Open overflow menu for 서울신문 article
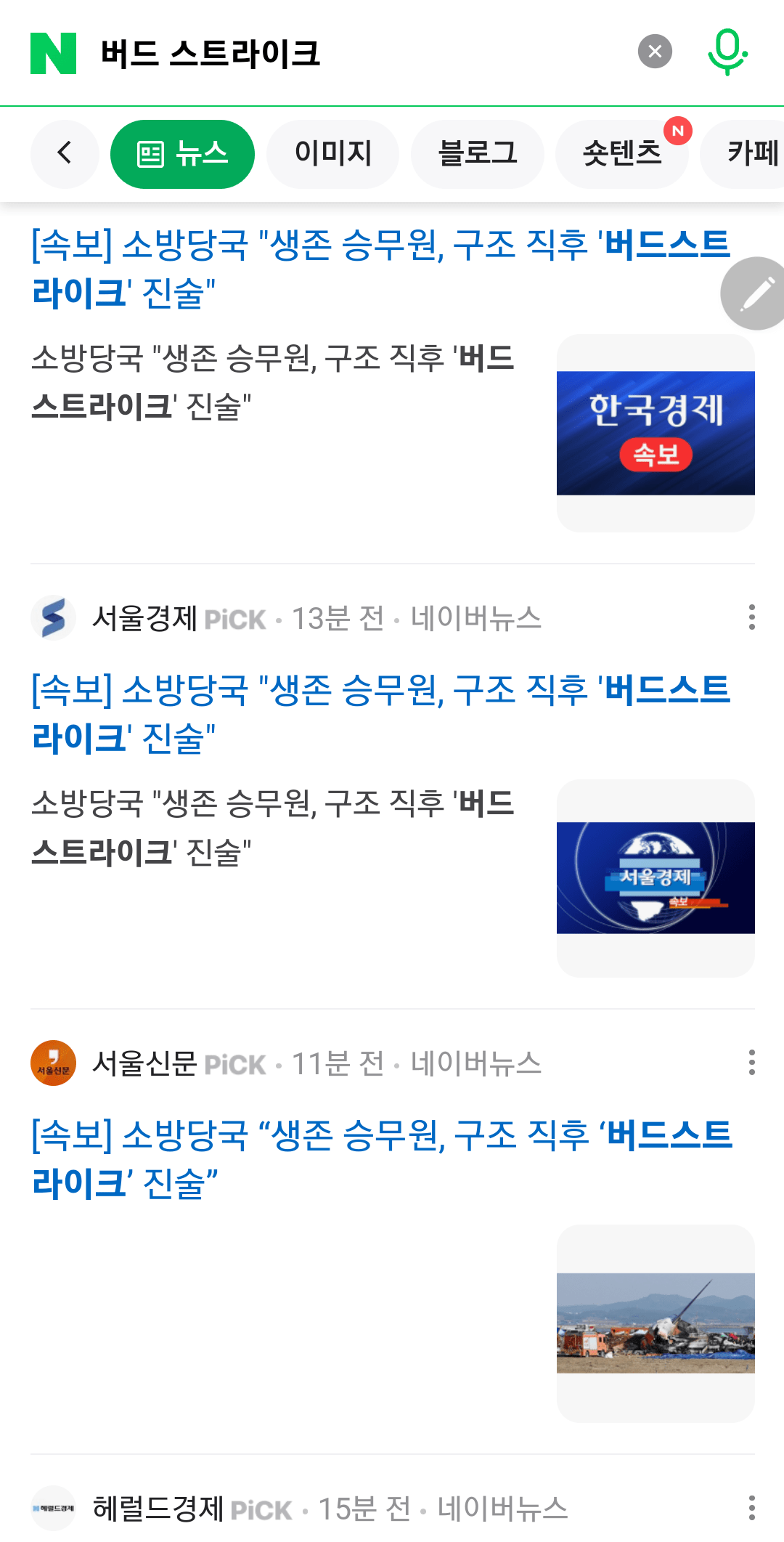 pyautogui.click(x=751, y=1063)
